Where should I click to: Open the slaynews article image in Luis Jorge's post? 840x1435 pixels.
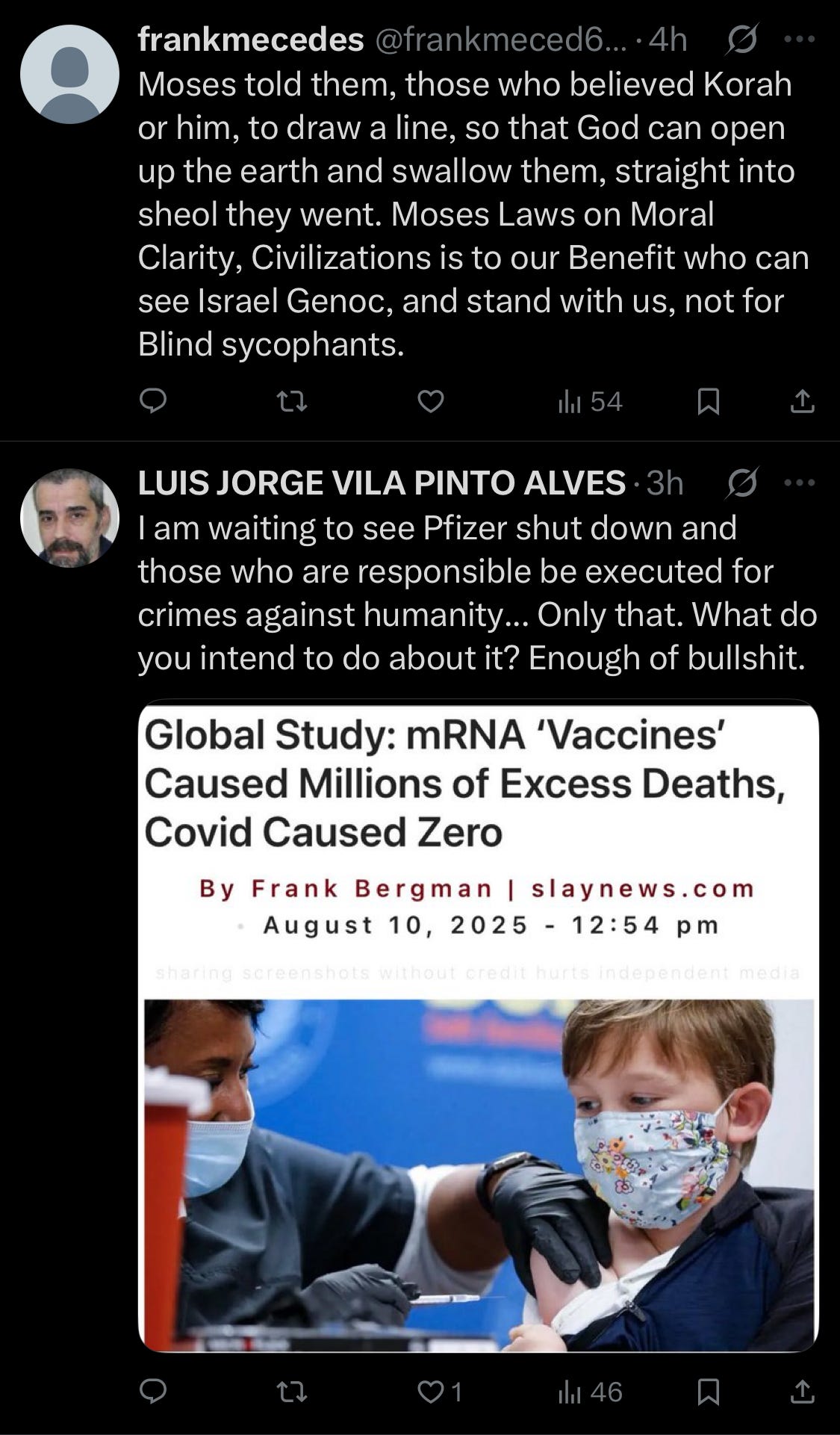(479, 1025)
